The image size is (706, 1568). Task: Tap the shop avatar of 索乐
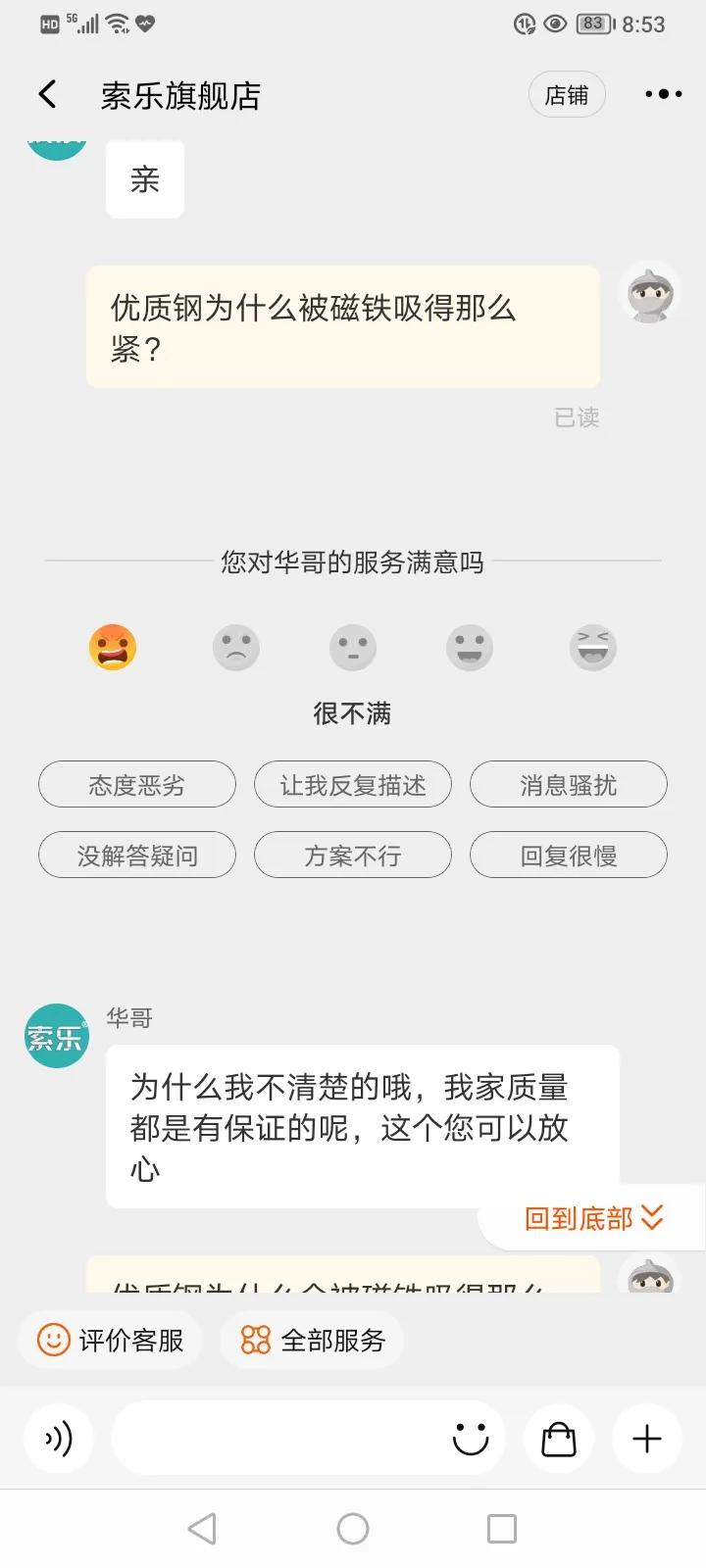coord(56,1035)
